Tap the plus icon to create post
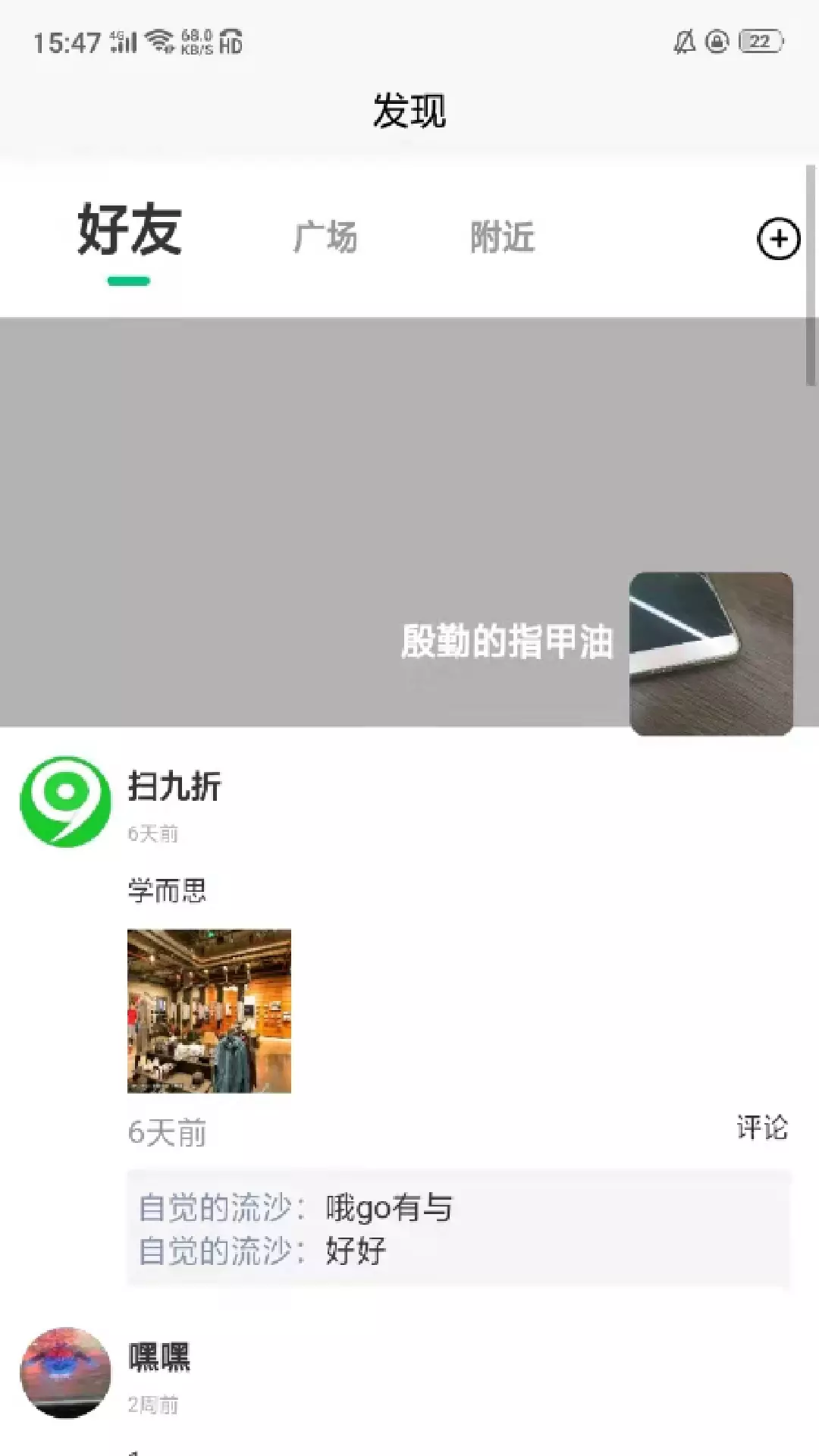This screenshot has height=1456, width=819. tap(778, 240)
